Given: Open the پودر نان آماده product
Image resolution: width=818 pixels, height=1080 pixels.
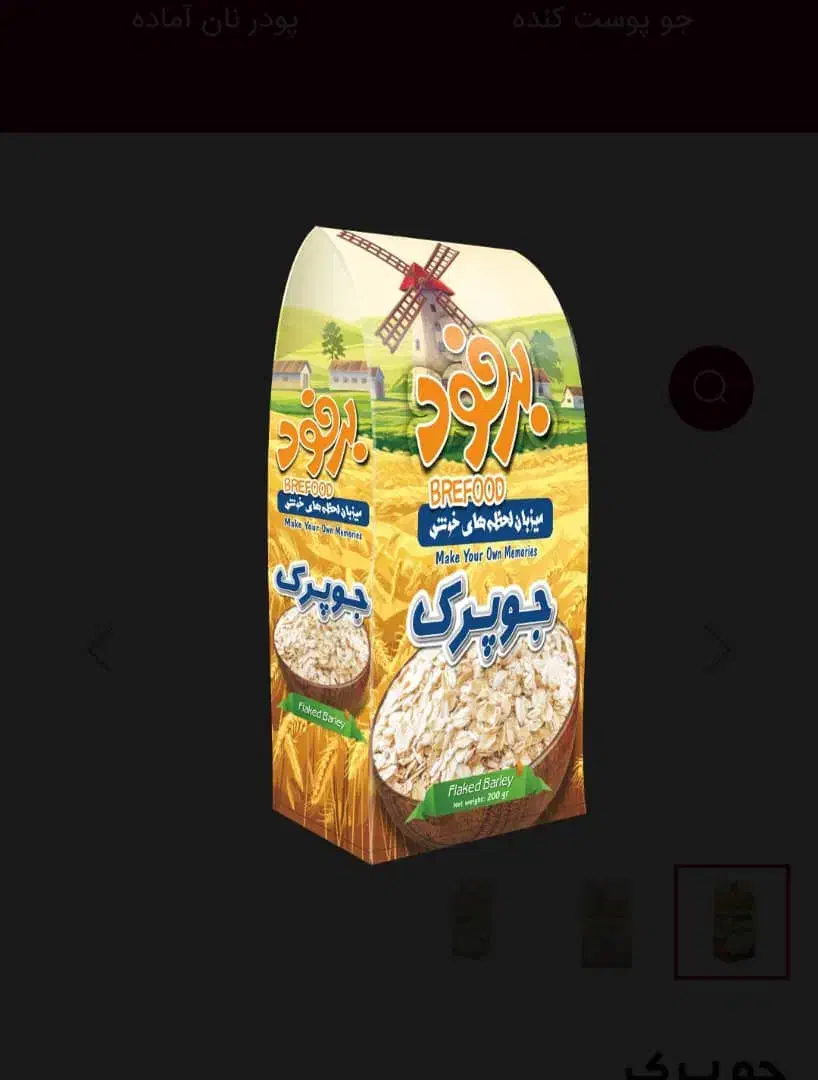Looking at the screenshot, I should click(x=215, y=20).
